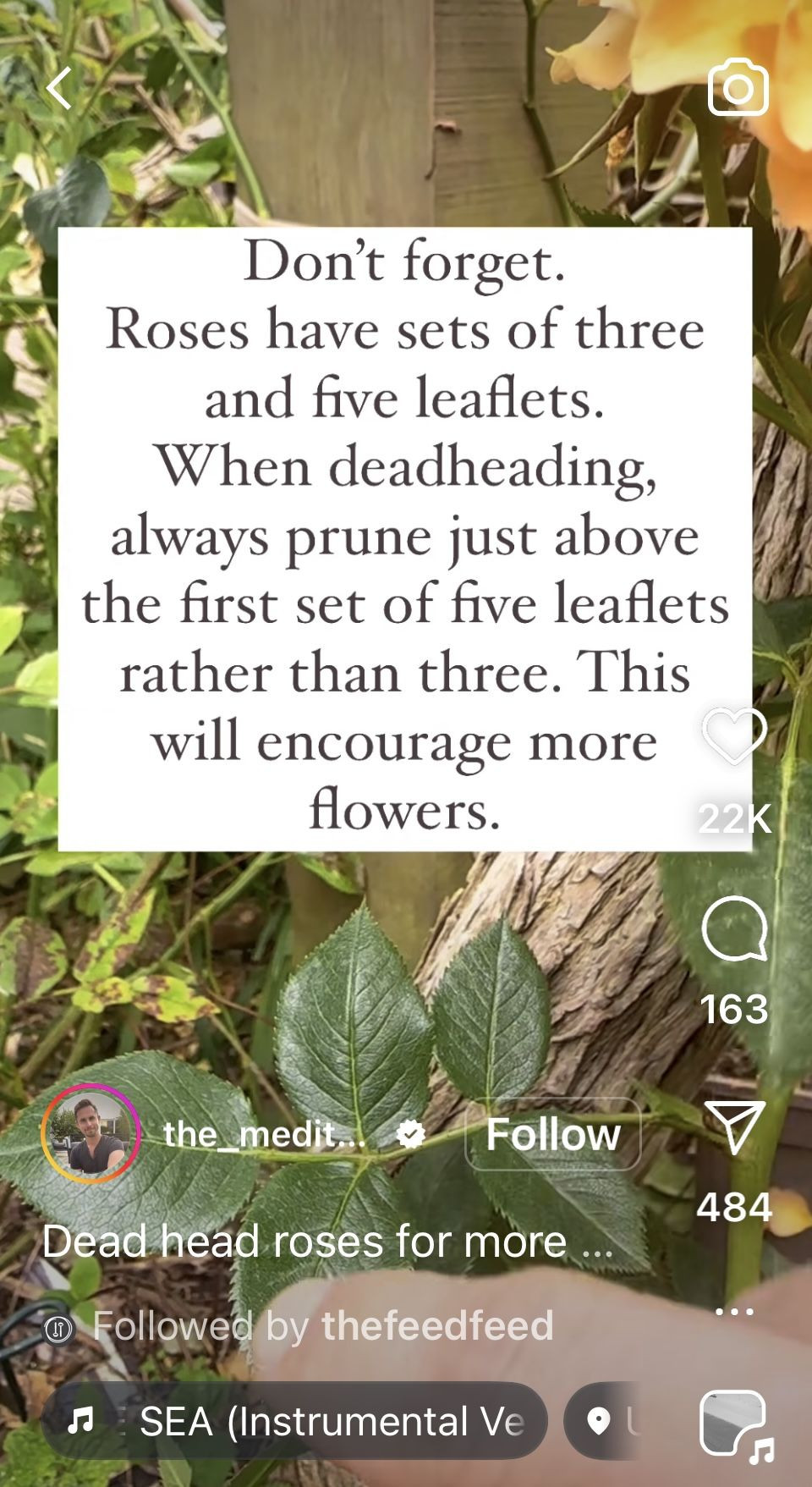Go back with the top-left arrow
Viewport: 812px width, 1487px height.
59,89
